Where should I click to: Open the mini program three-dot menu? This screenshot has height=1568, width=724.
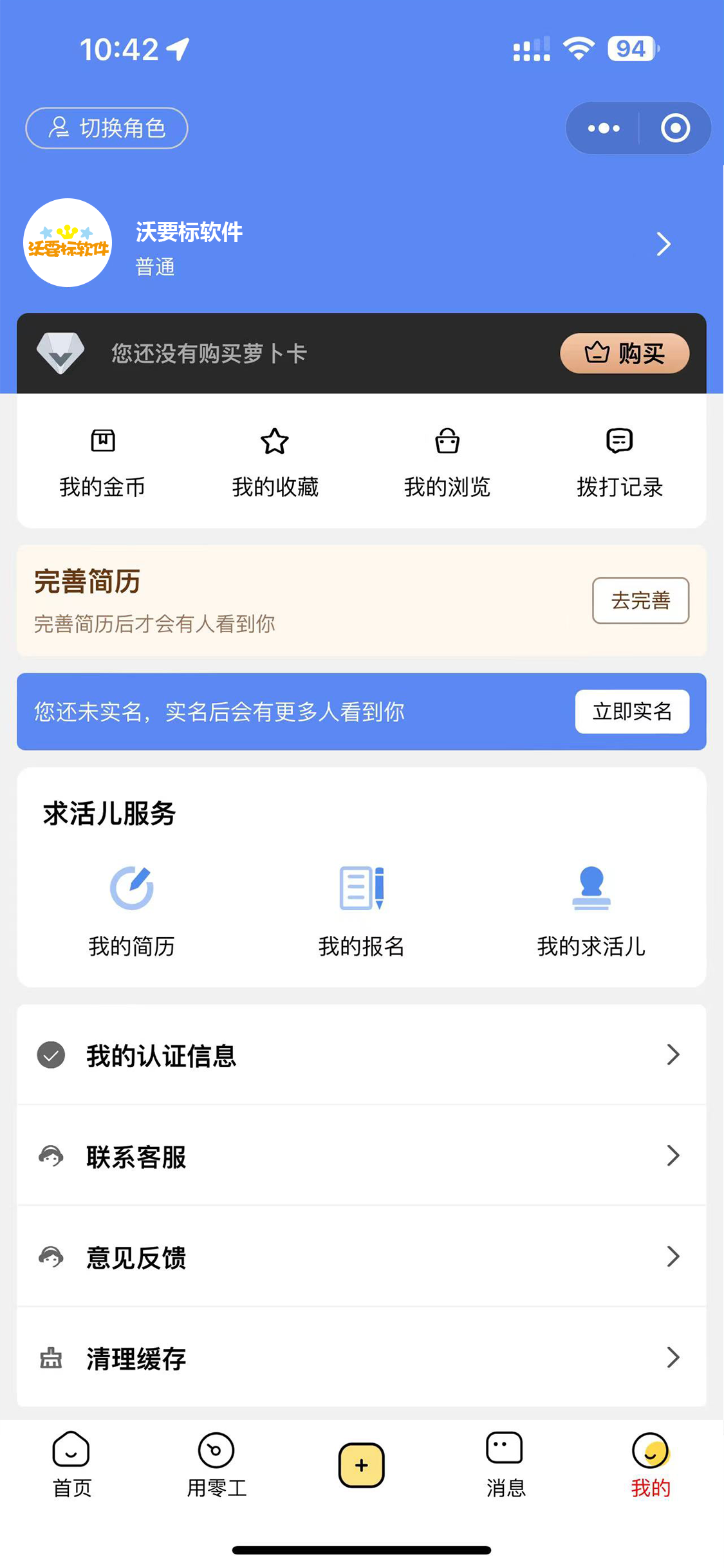[604, 128]
